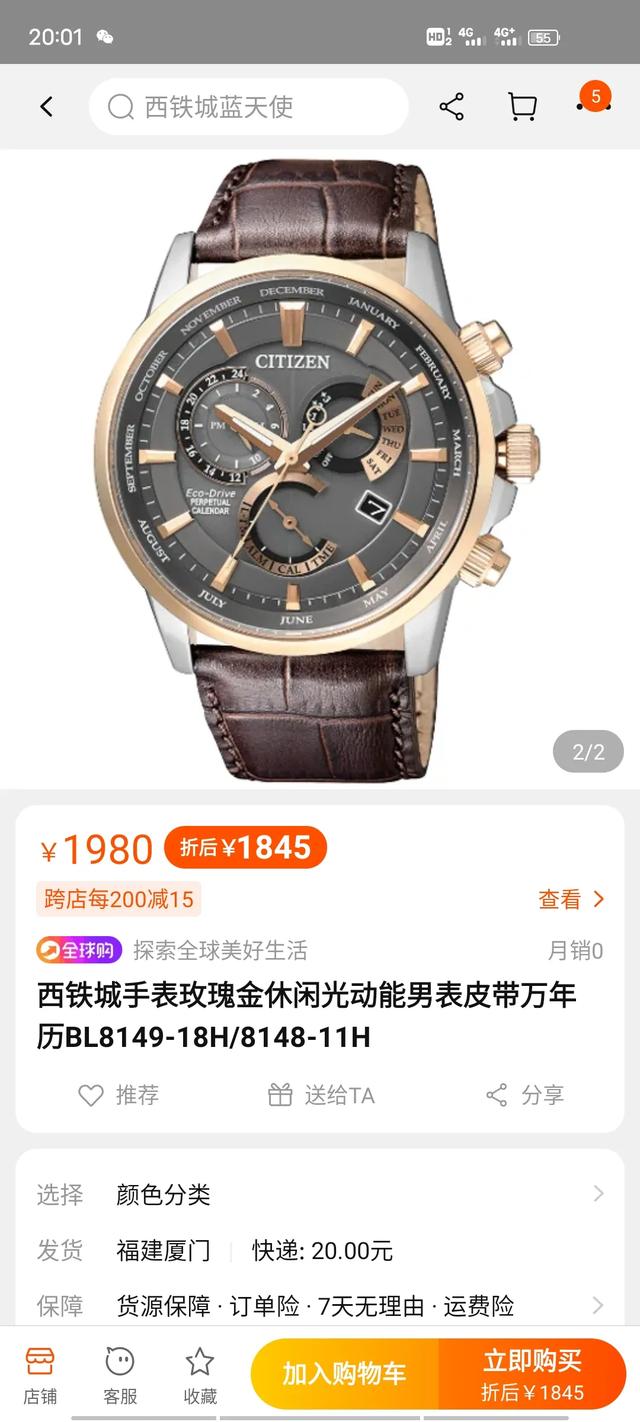Tap 加入购物车 to add to cart
This screenshot has height=1422, width=640.
tap(344, 1374)
